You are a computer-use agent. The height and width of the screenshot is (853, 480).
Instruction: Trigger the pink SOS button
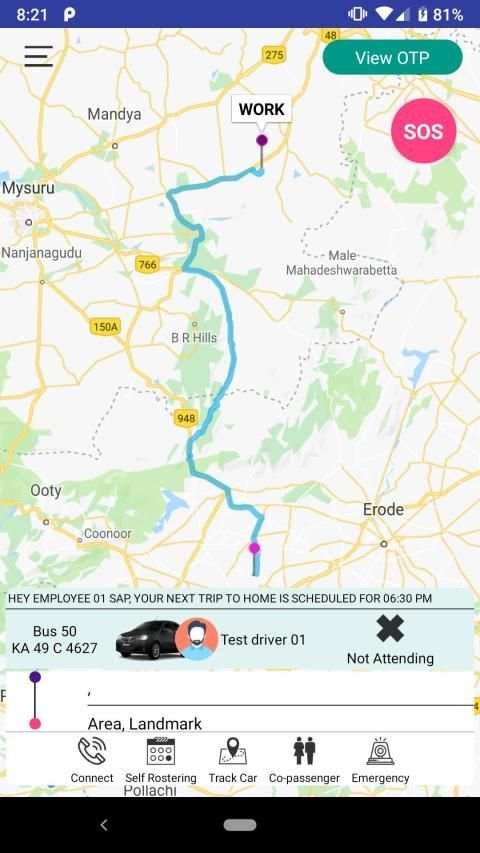(423, 131)
